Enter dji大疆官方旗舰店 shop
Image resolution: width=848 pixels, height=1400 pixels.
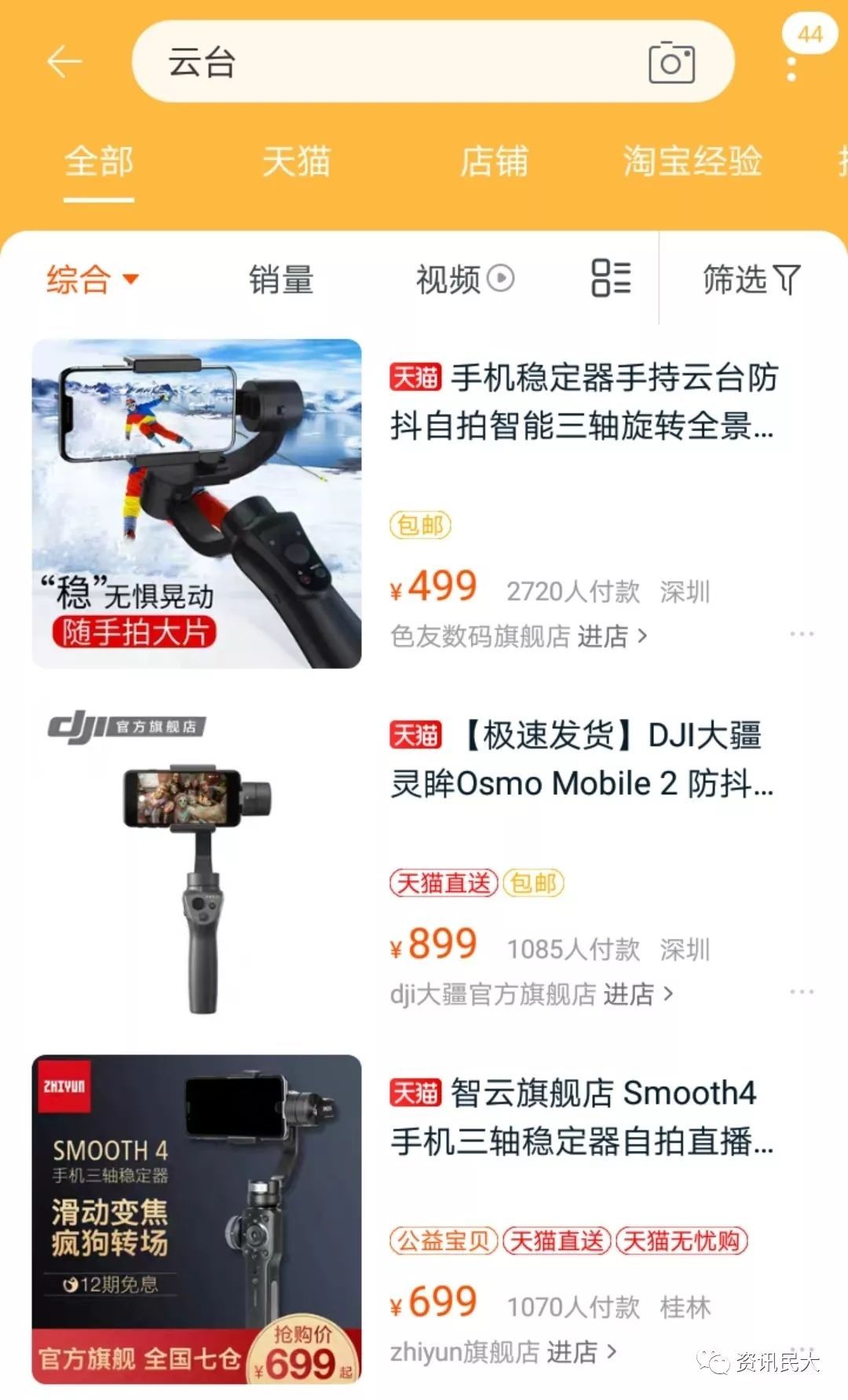point(532,994)
